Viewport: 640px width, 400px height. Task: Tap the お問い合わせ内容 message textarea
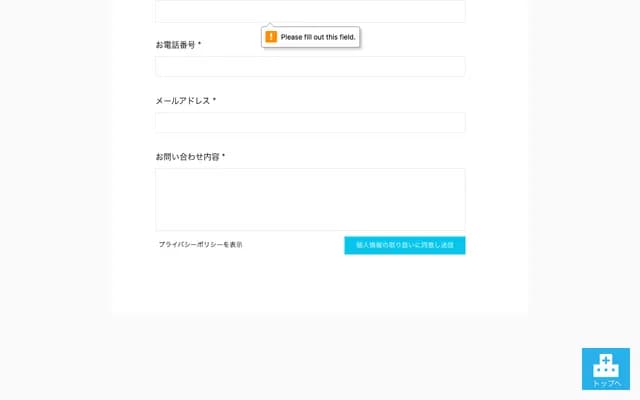pos(310,199)
